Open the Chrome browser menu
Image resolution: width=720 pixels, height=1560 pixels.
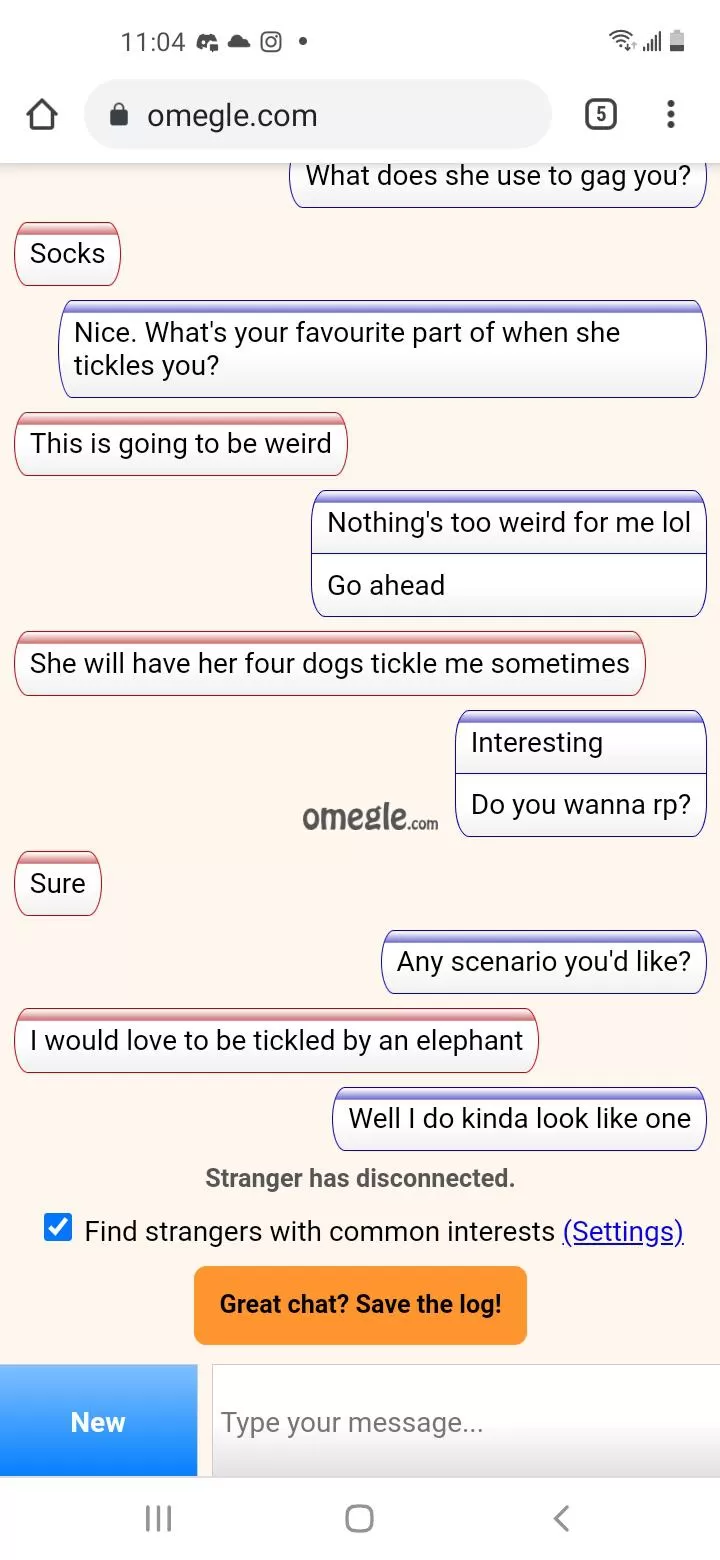click(670, 114)
